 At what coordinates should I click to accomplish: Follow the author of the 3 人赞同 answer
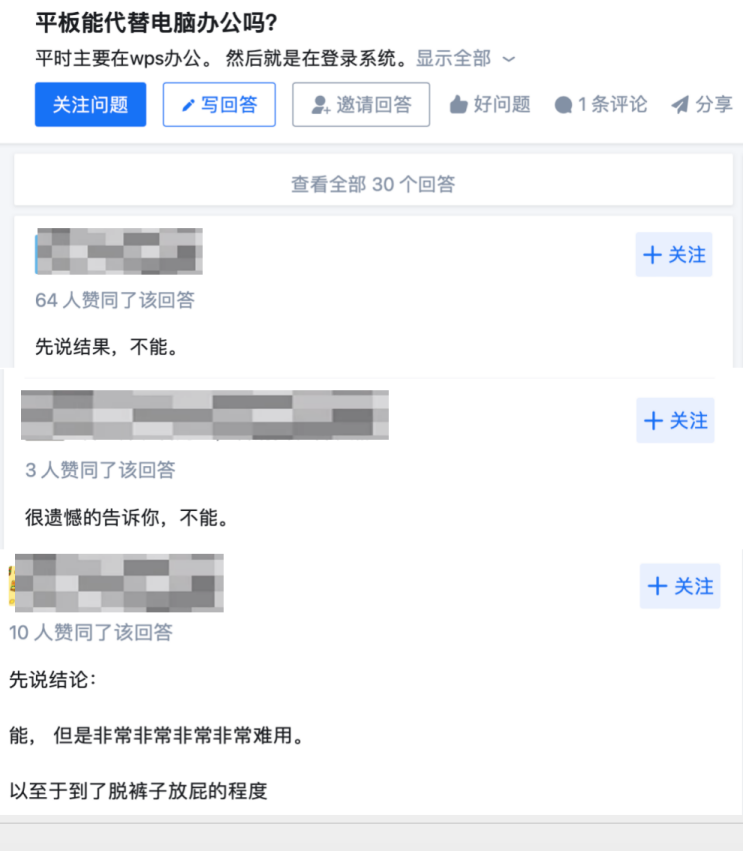click(x=675, y=421)
